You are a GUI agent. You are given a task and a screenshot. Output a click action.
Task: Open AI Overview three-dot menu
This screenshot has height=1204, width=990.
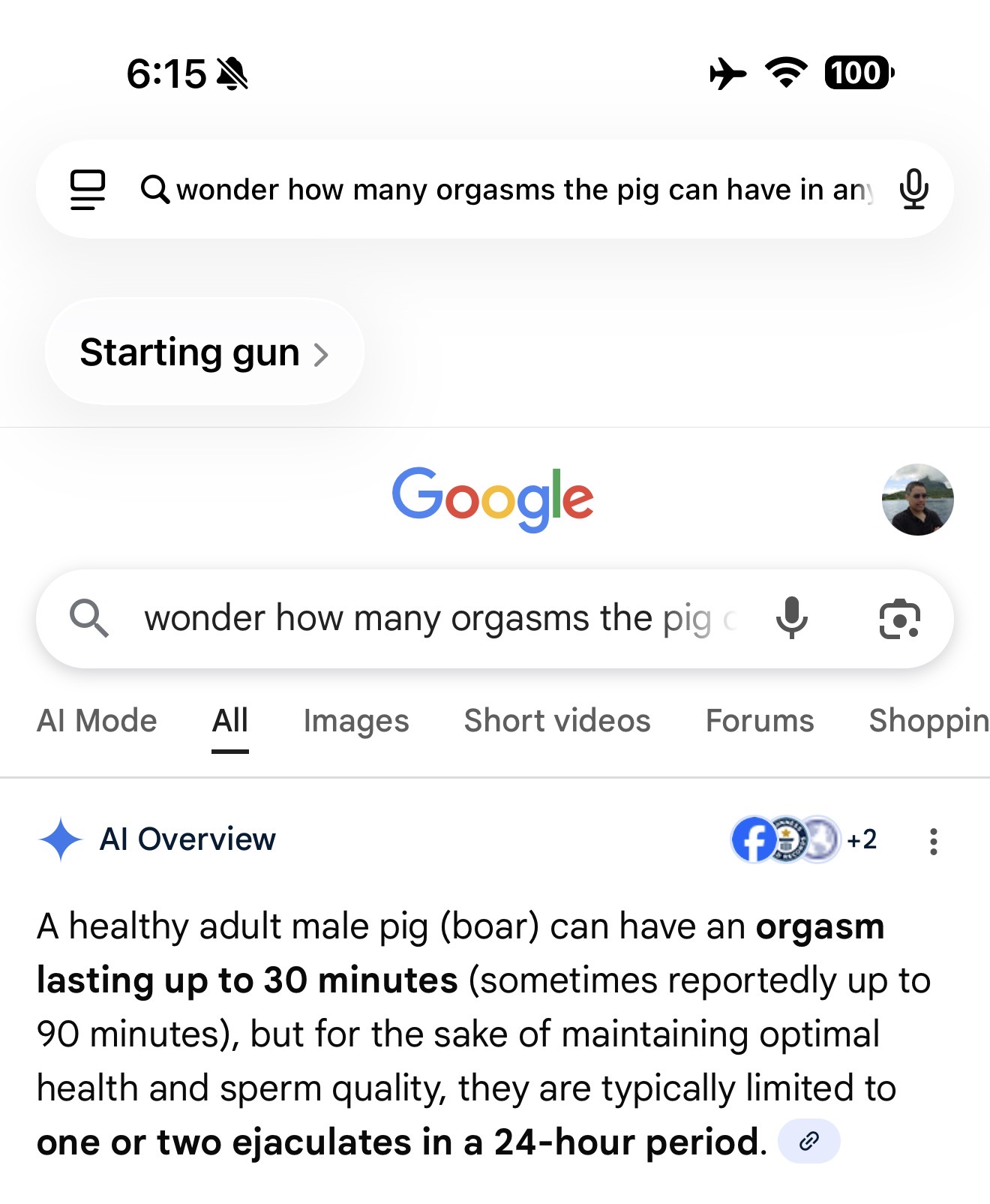pyautogui.click(x=933, y=841)
